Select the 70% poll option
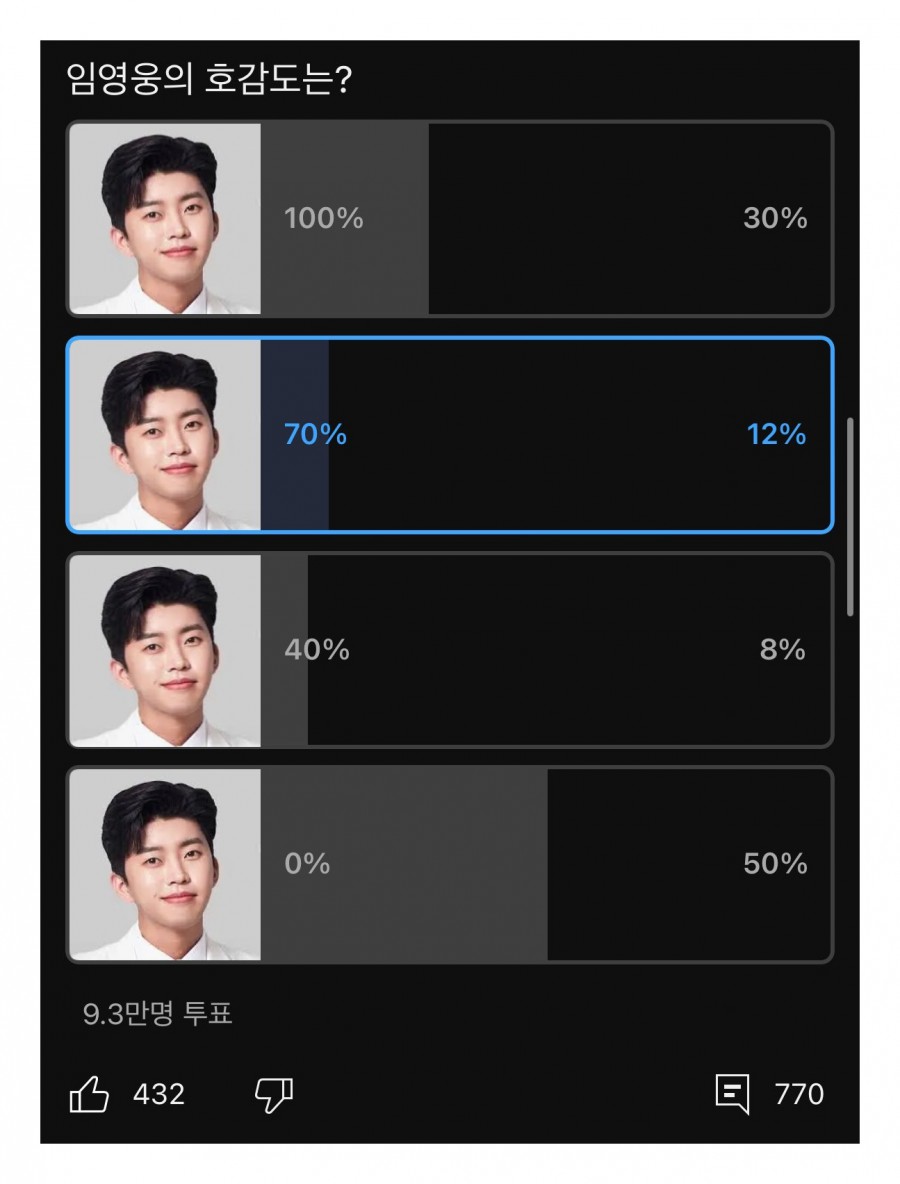Viewport: 900px width, 1184px height. [x=450, y=434]
